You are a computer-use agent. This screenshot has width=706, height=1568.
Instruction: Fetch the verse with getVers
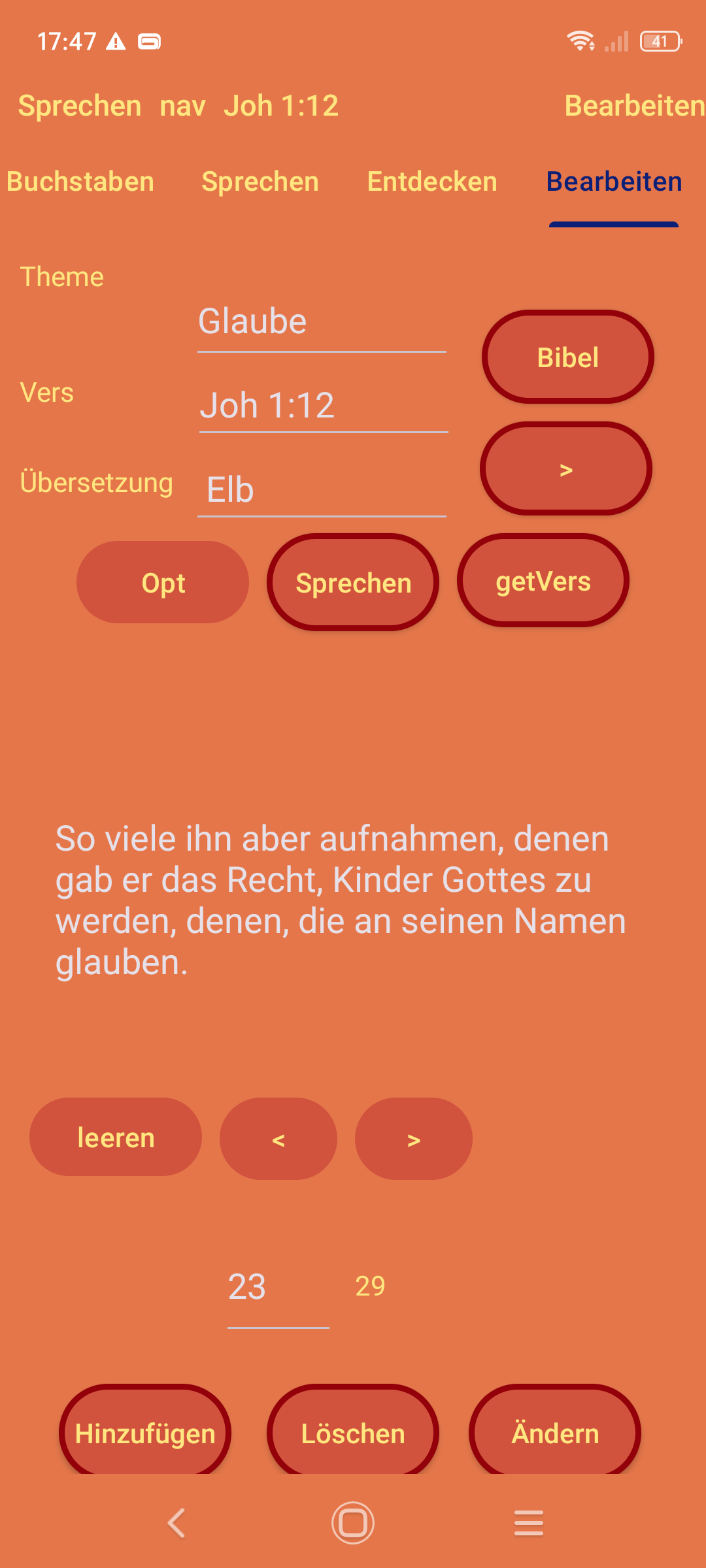pos(543,581)
